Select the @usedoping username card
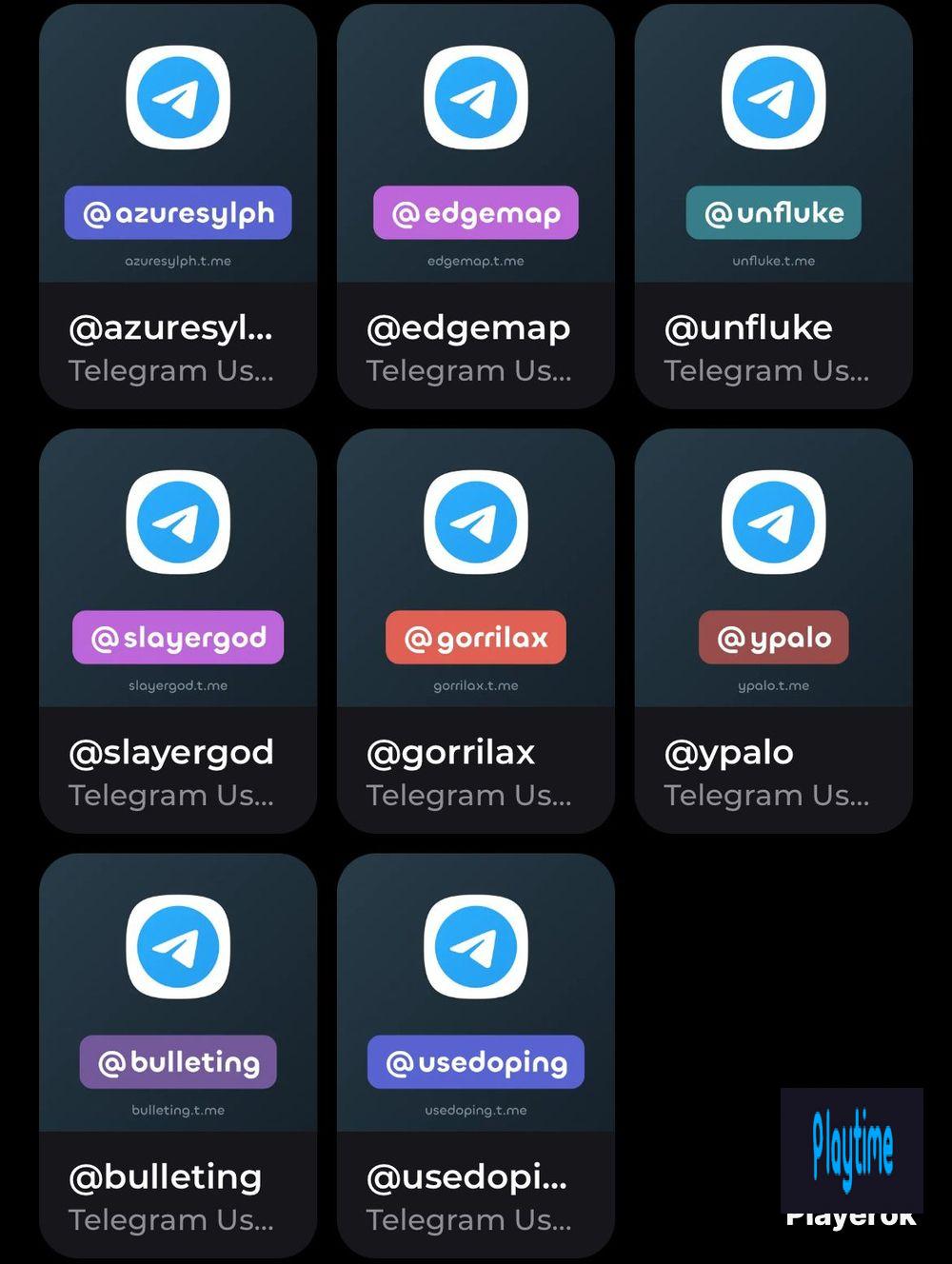This screenshot has width=952, height=1264. [x=475, y=1055]
